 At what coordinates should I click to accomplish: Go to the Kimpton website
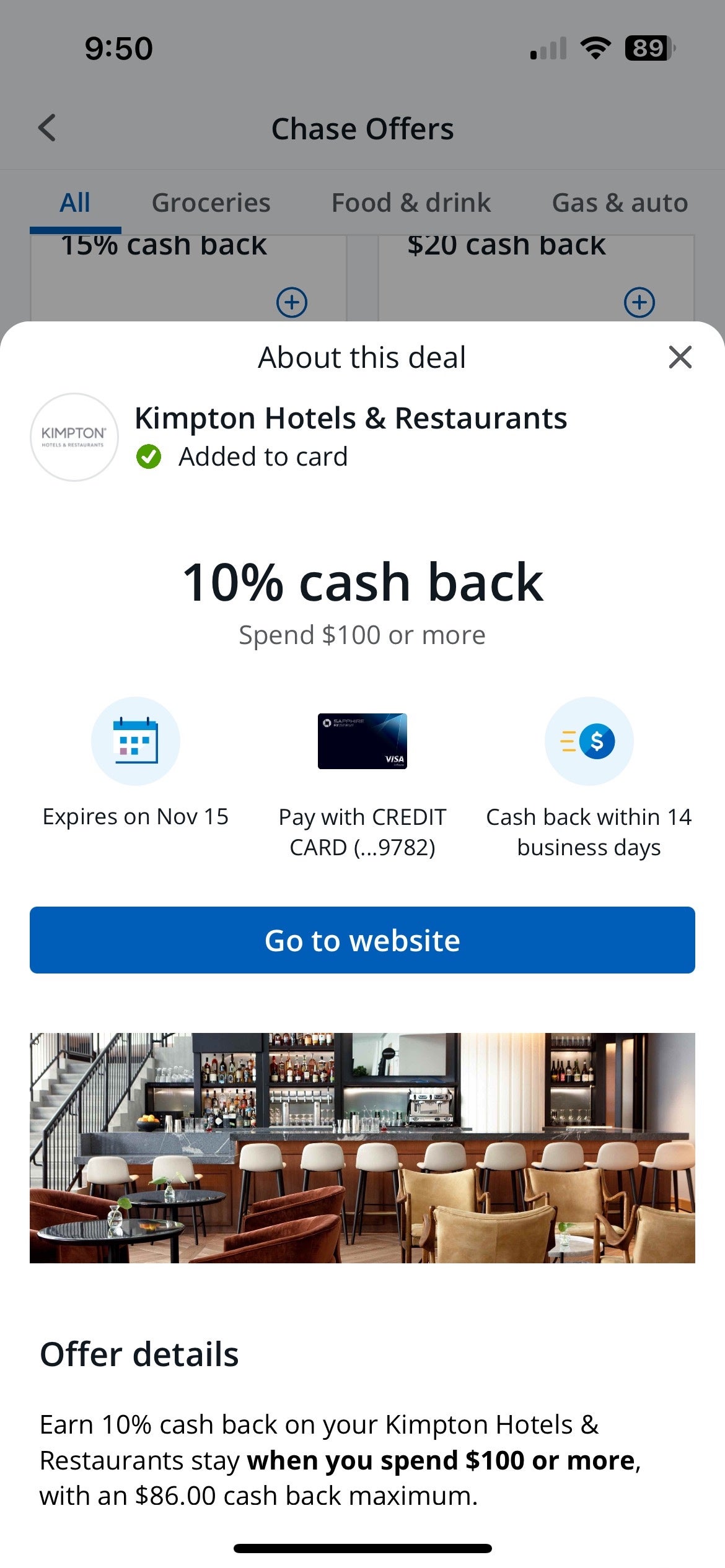362,940
